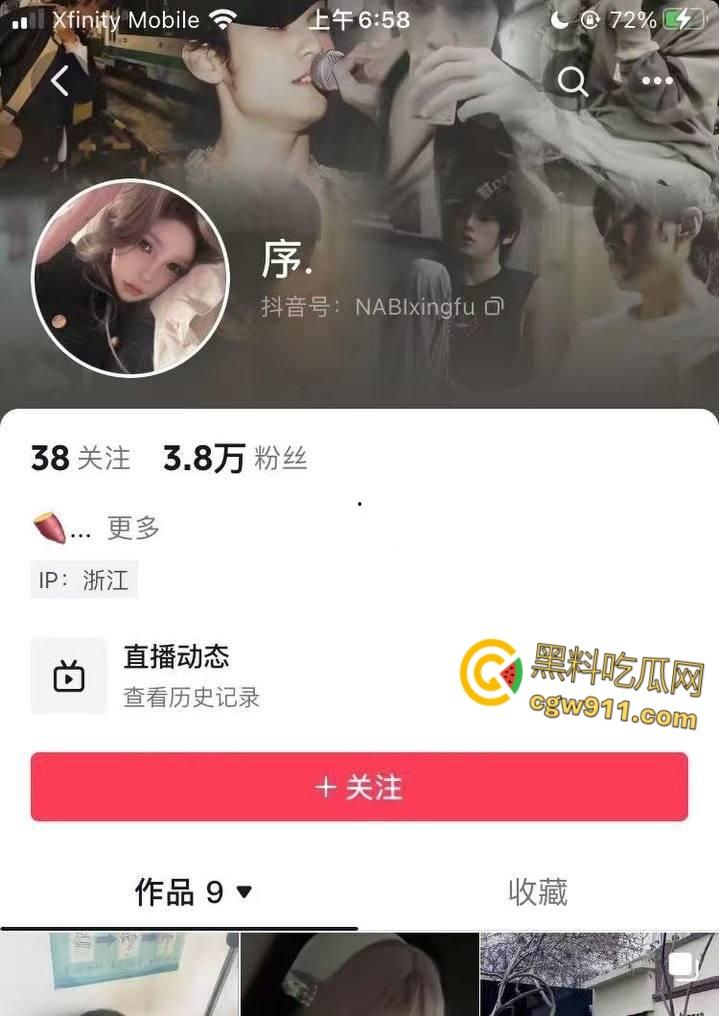719x1016 pixels.
Task: View the profile avatar photo
Action: tap(131, 278)
